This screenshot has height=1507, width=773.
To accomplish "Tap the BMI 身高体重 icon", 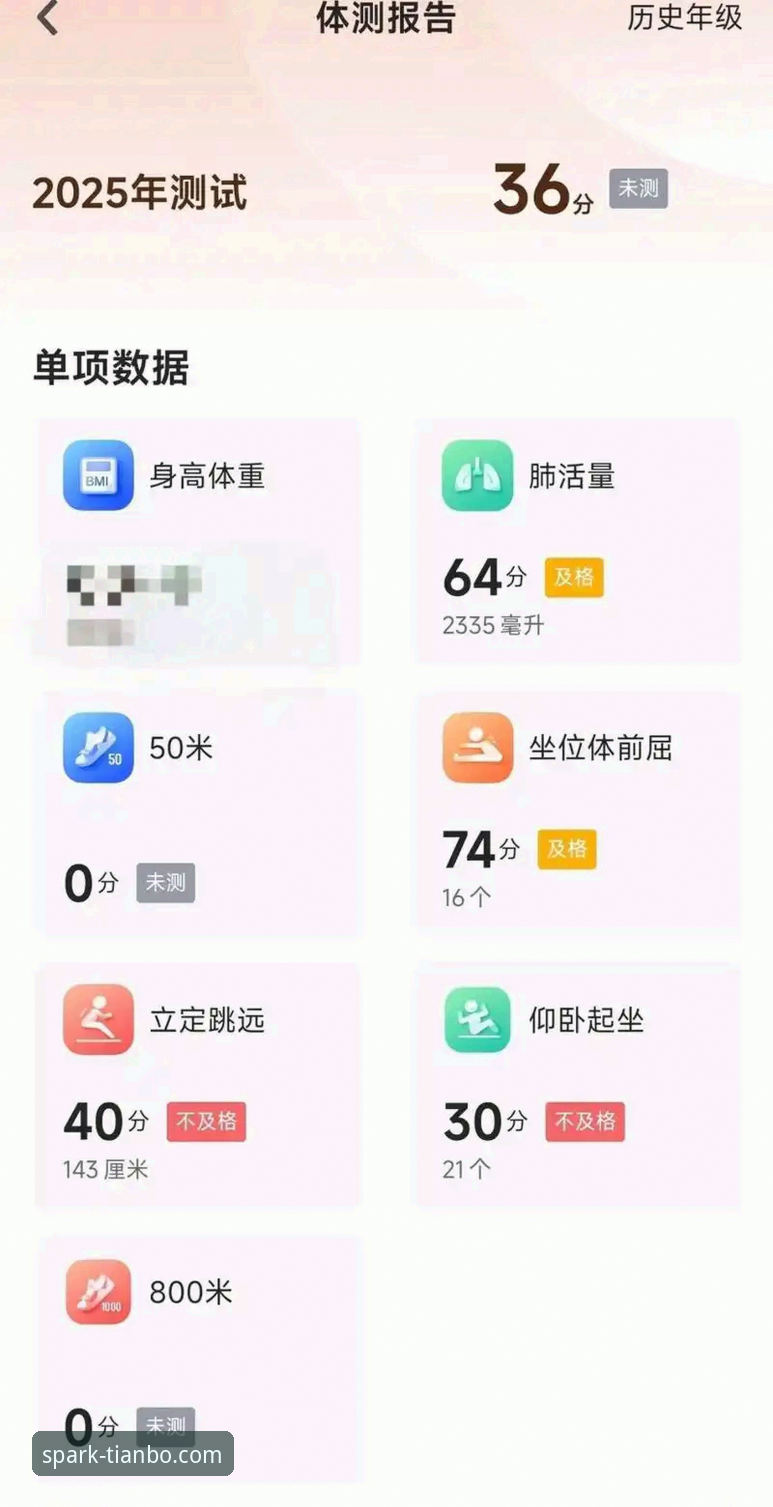I will (x=97, y=476).
